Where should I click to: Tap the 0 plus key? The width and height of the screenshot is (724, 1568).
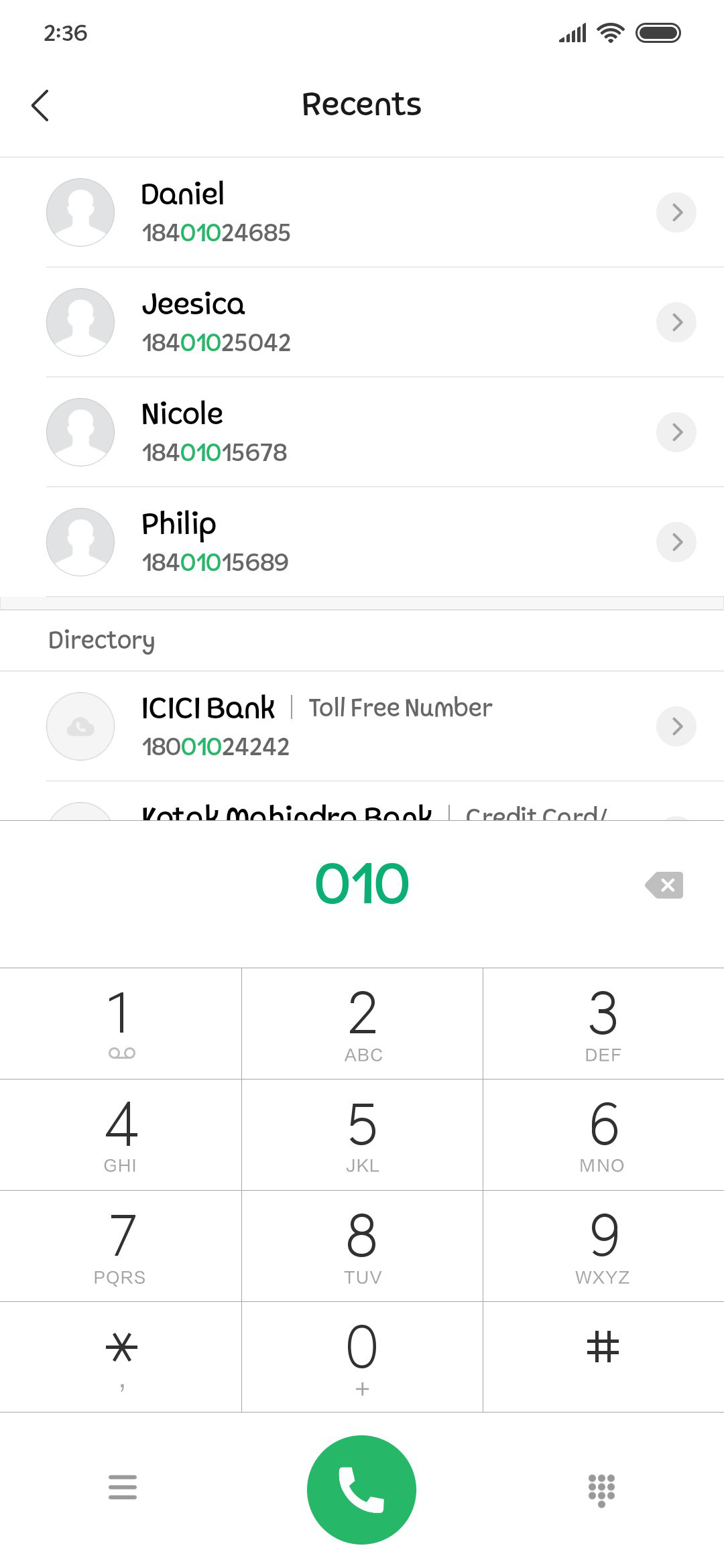tap(362, 1358)
